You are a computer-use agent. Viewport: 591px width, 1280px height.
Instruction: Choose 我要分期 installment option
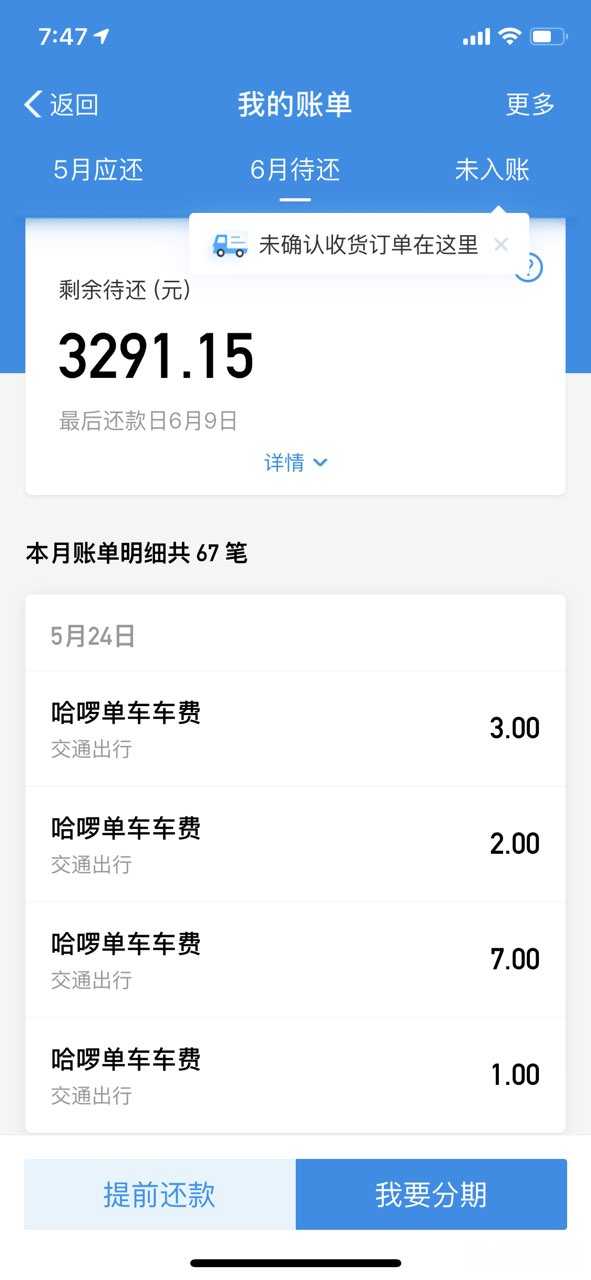pos(431,1194)
